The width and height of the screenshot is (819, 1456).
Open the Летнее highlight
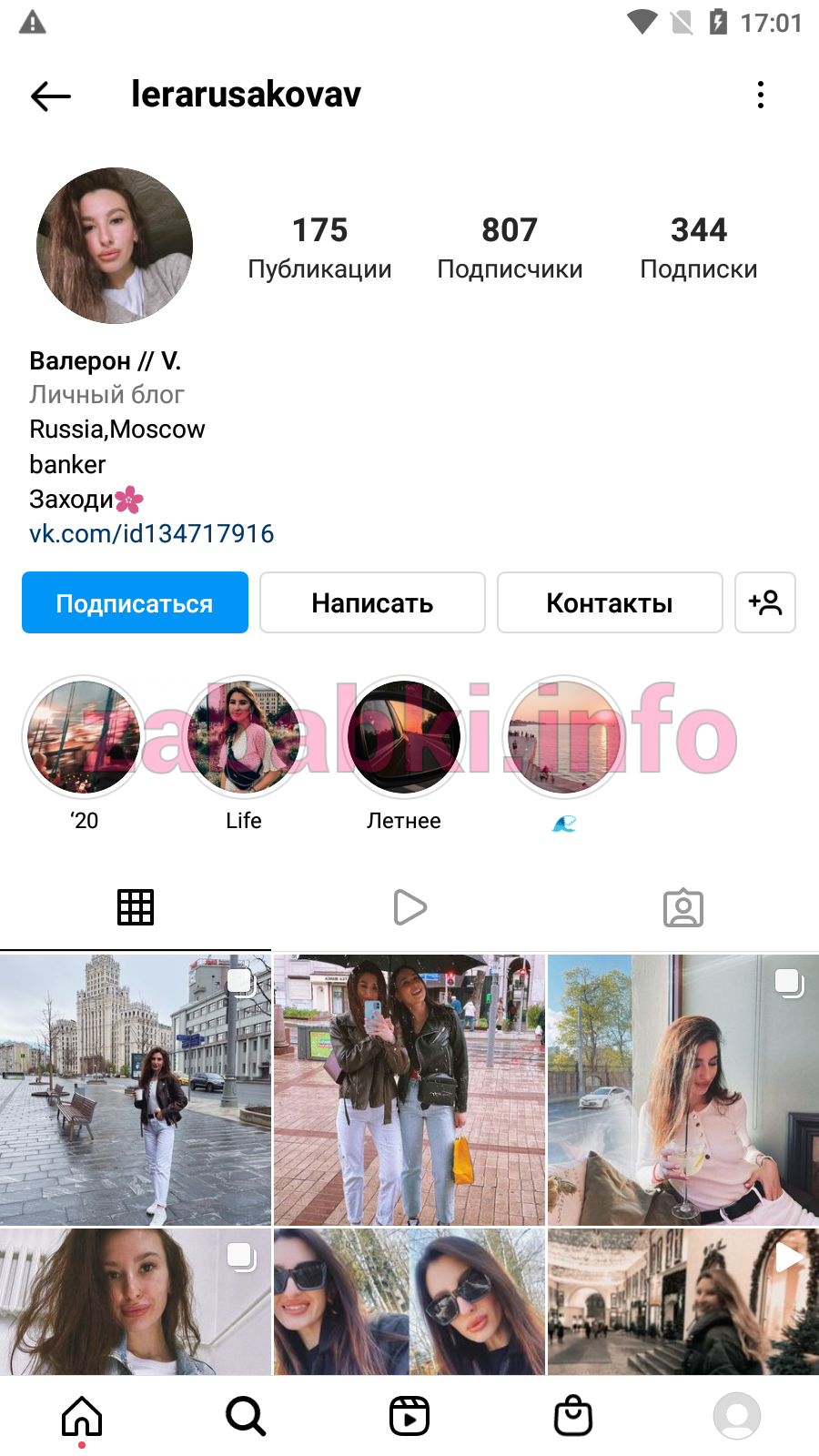tap(404, 737)
